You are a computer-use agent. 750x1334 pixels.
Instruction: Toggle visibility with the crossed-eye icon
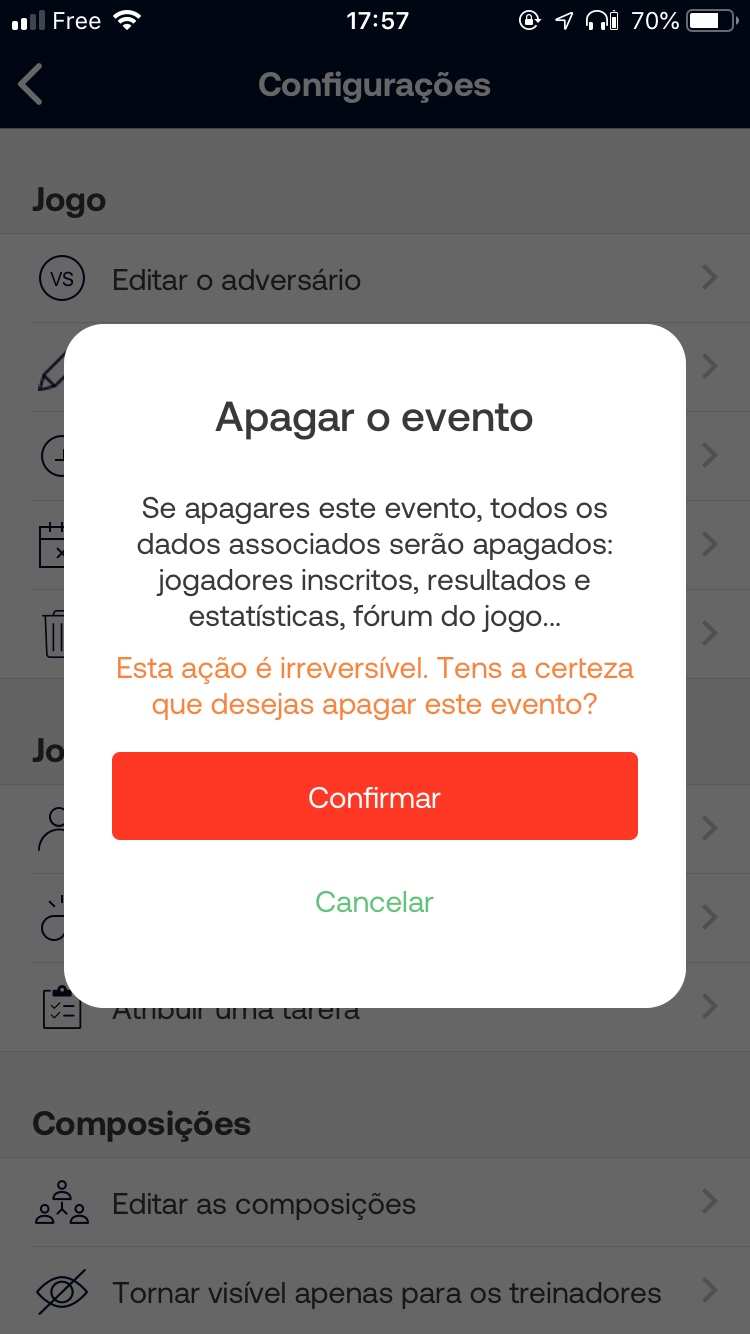pos(62,1291)
